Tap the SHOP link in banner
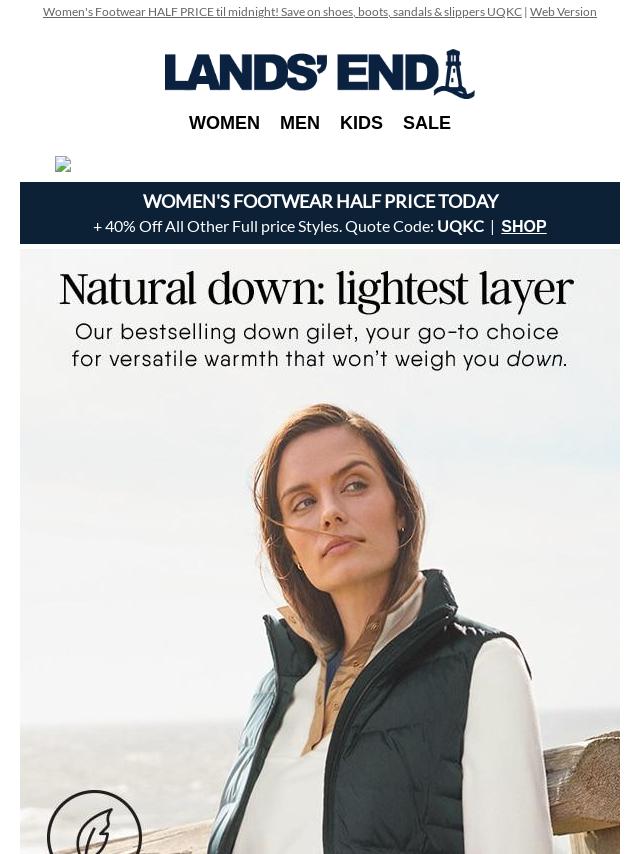The width and height of the screenshot is (640, 854). tap(523, 226)
